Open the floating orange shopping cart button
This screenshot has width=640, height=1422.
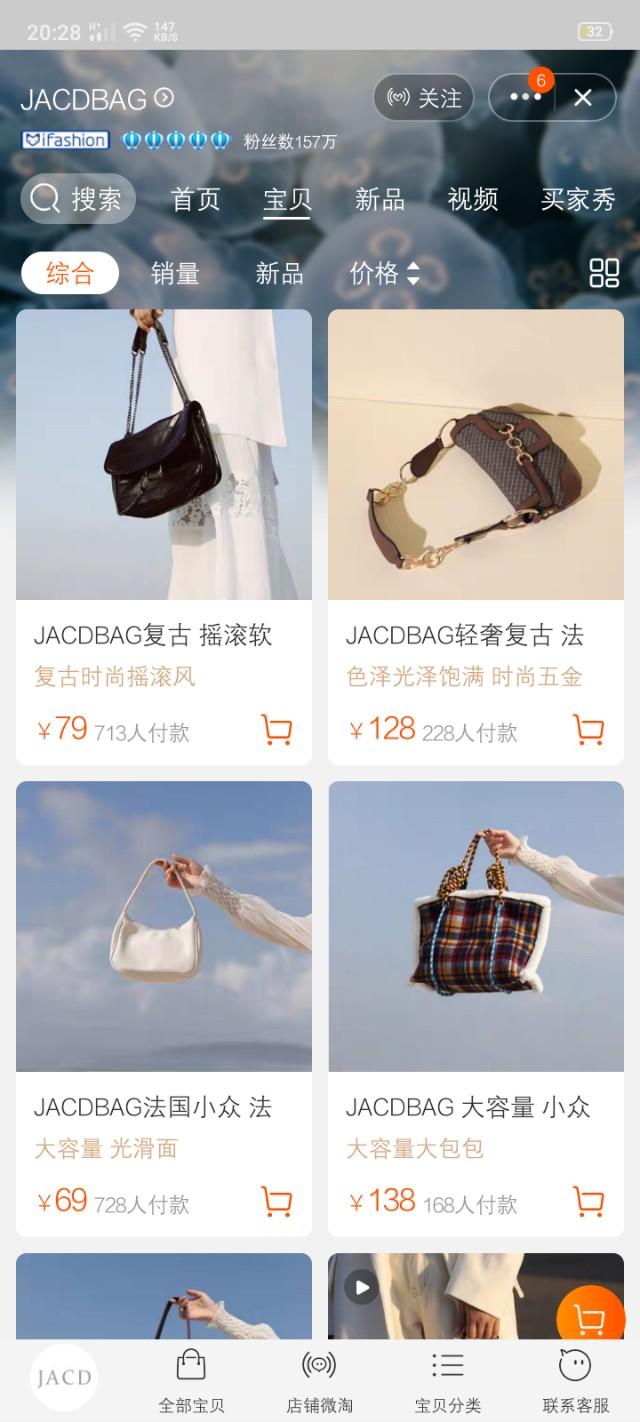(590, 1320)
